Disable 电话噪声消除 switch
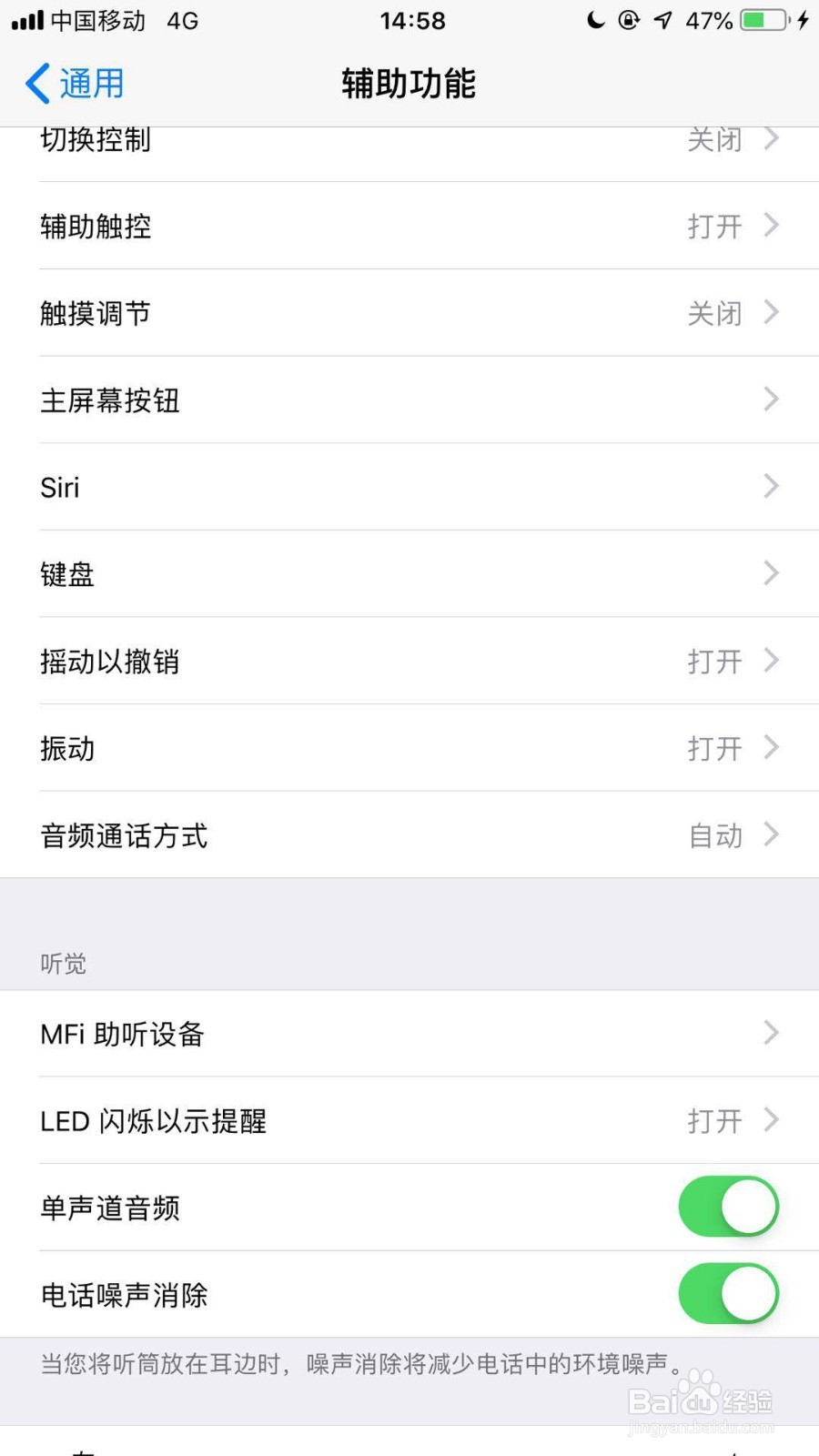The image size is (819, 1456). point(728,1294)
